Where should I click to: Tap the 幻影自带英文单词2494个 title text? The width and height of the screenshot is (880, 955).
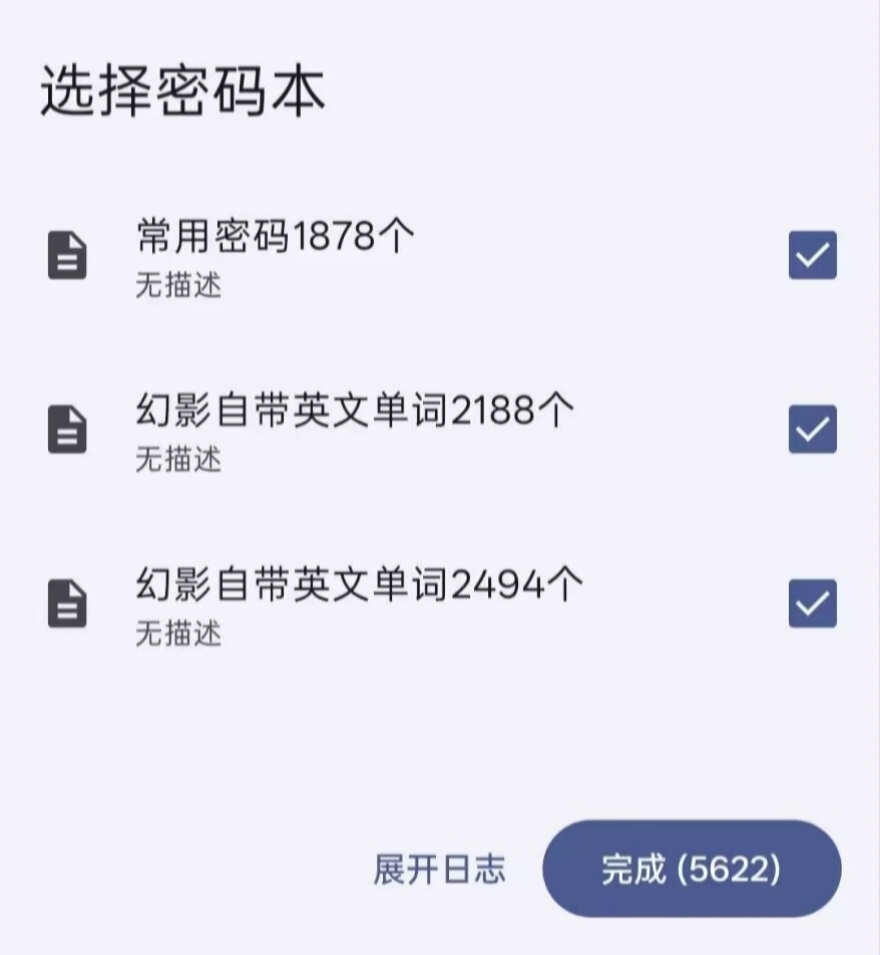click(355, 585)
